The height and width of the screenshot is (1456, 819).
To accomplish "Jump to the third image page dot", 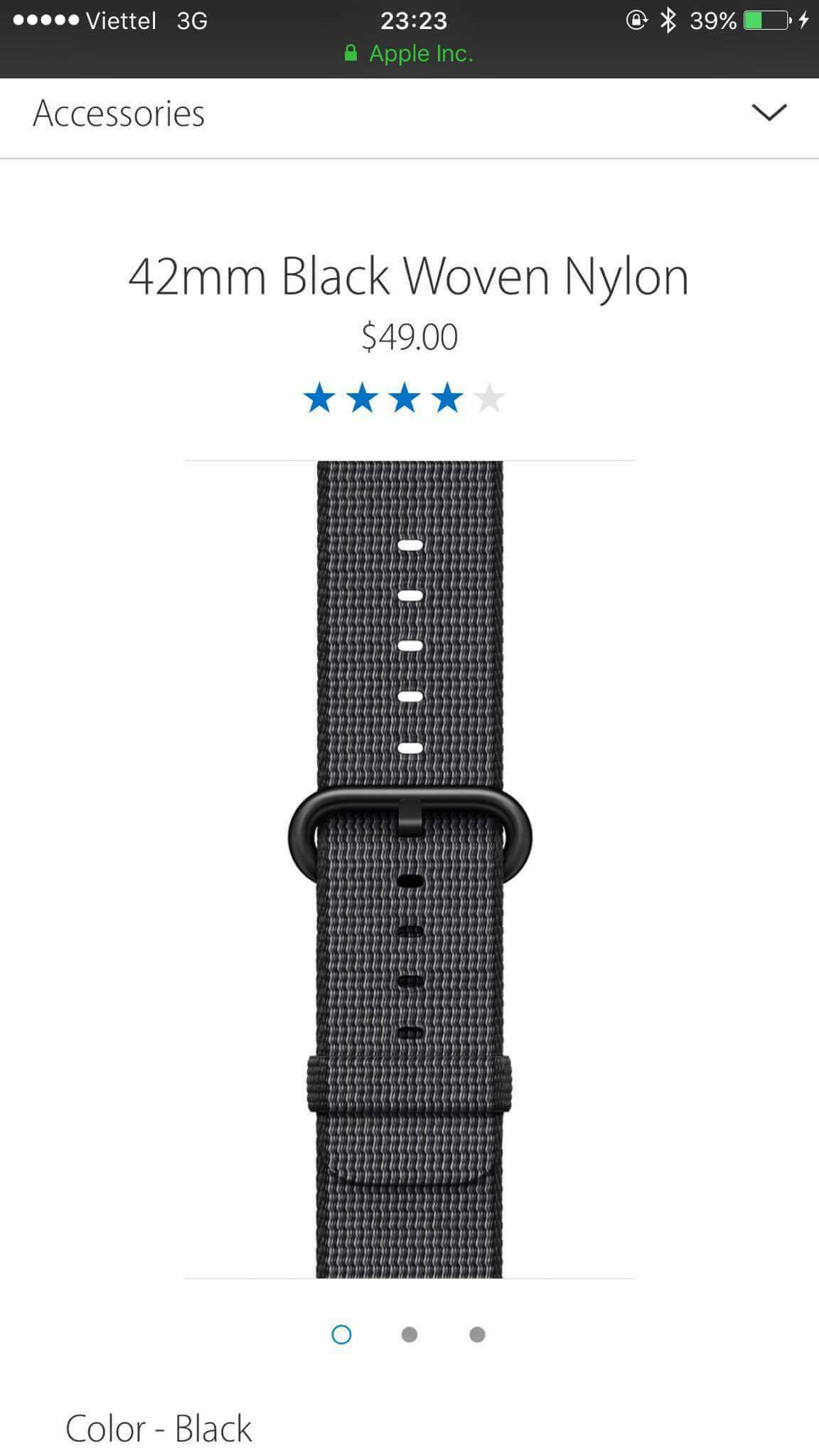I will coord(478,1334).
